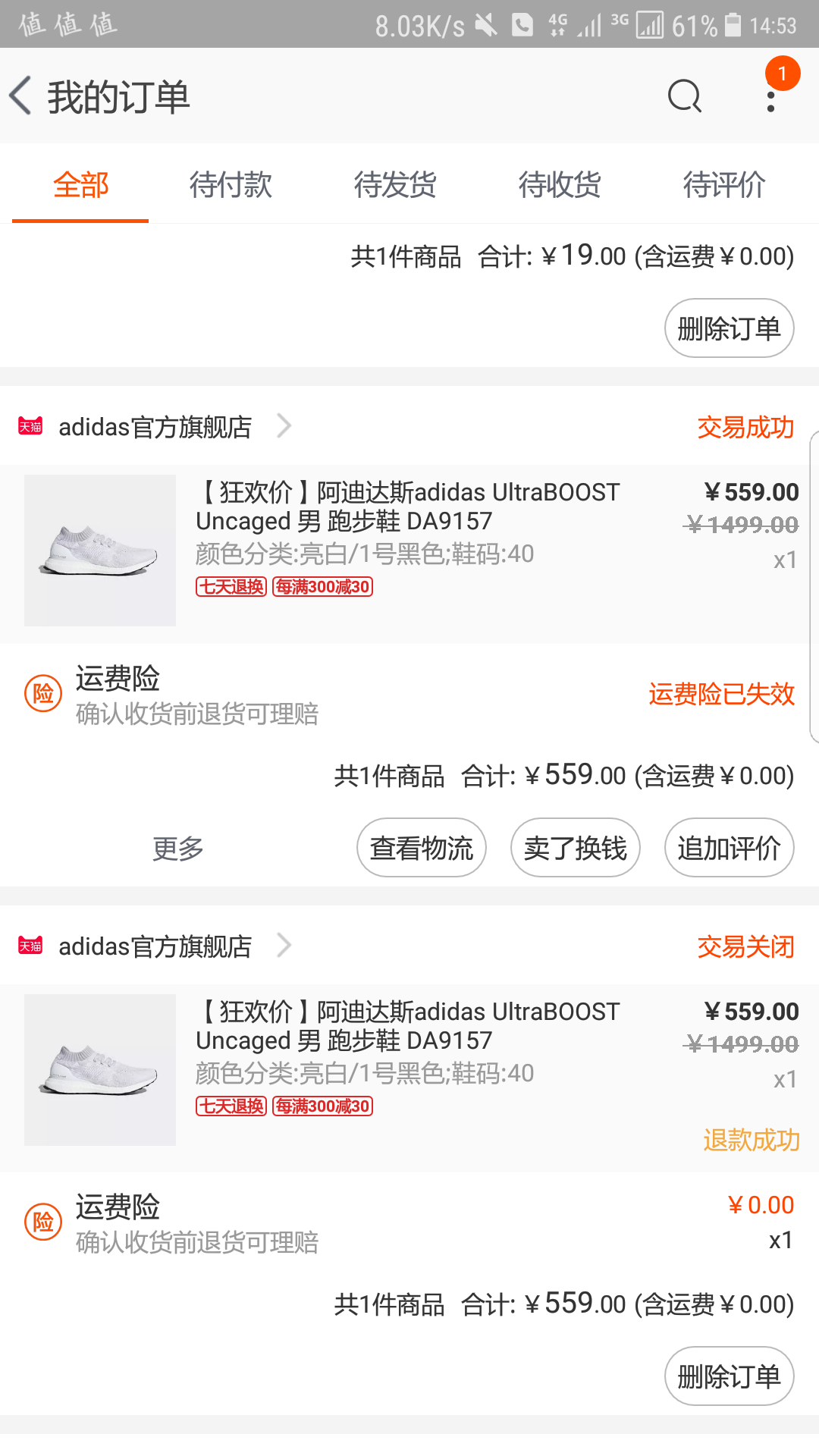Select the 全部 orders tab
Screen dimensions: 819x1456
(x=81, y=184)
